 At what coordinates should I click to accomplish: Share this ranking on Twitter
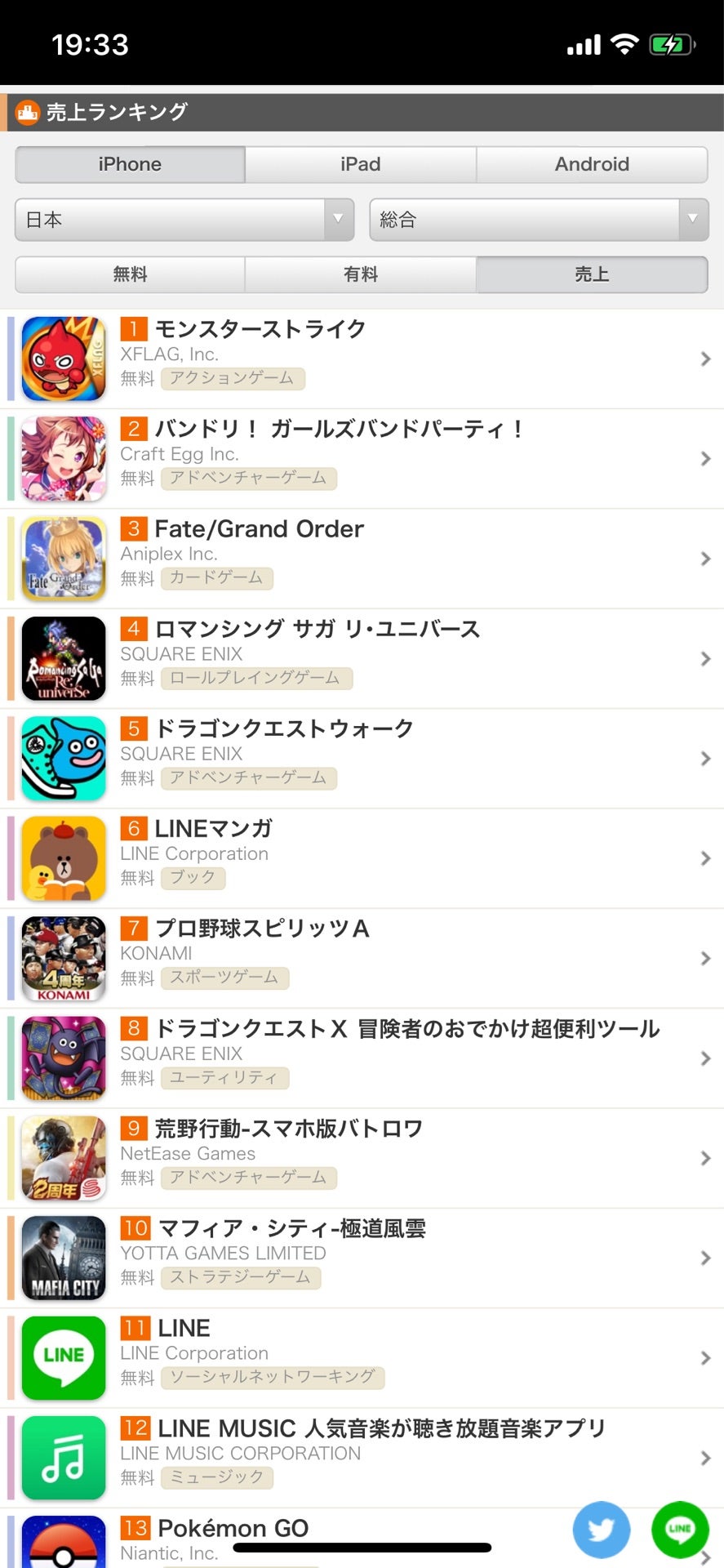[x=602, y=1529]
